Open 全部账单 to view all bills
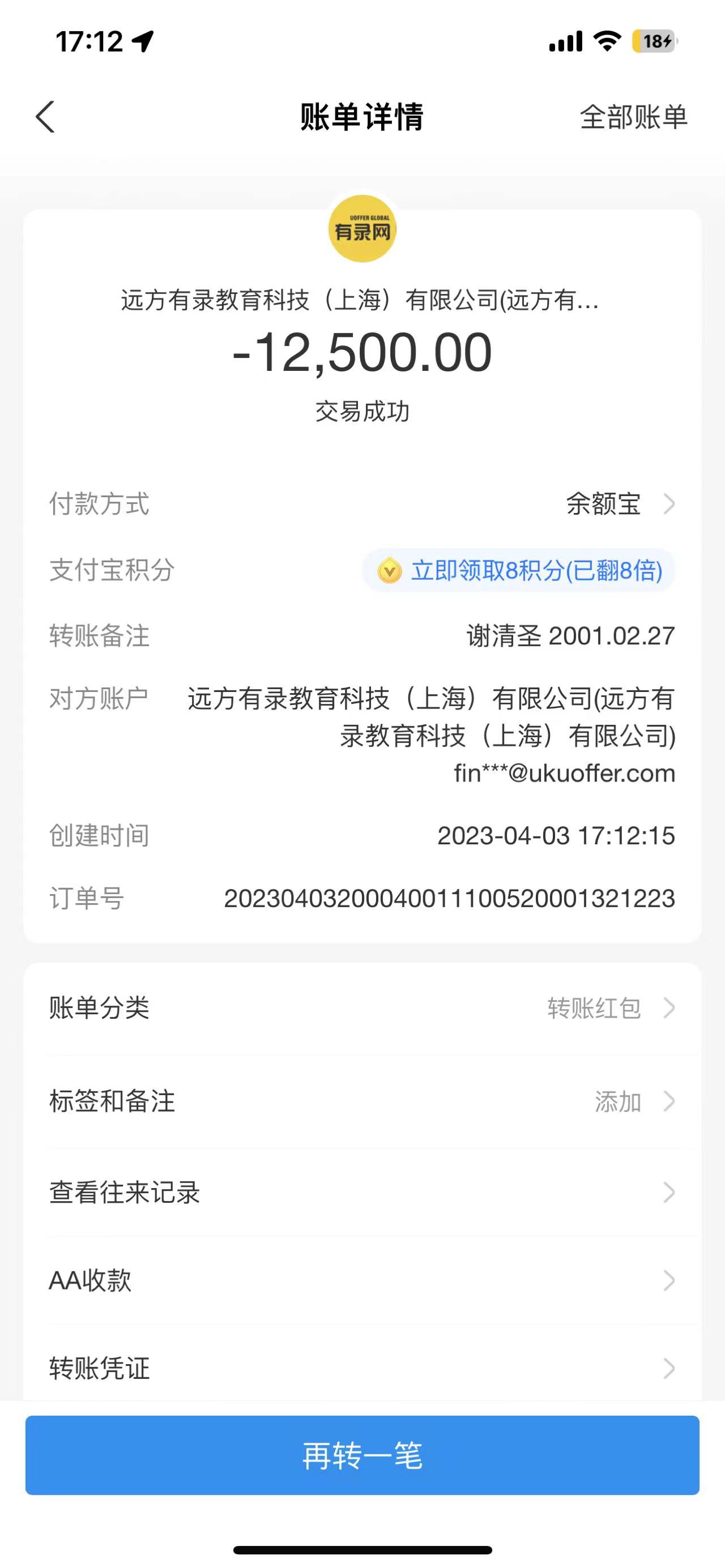This screenshot has width=725, height=1568. [633, 117]
